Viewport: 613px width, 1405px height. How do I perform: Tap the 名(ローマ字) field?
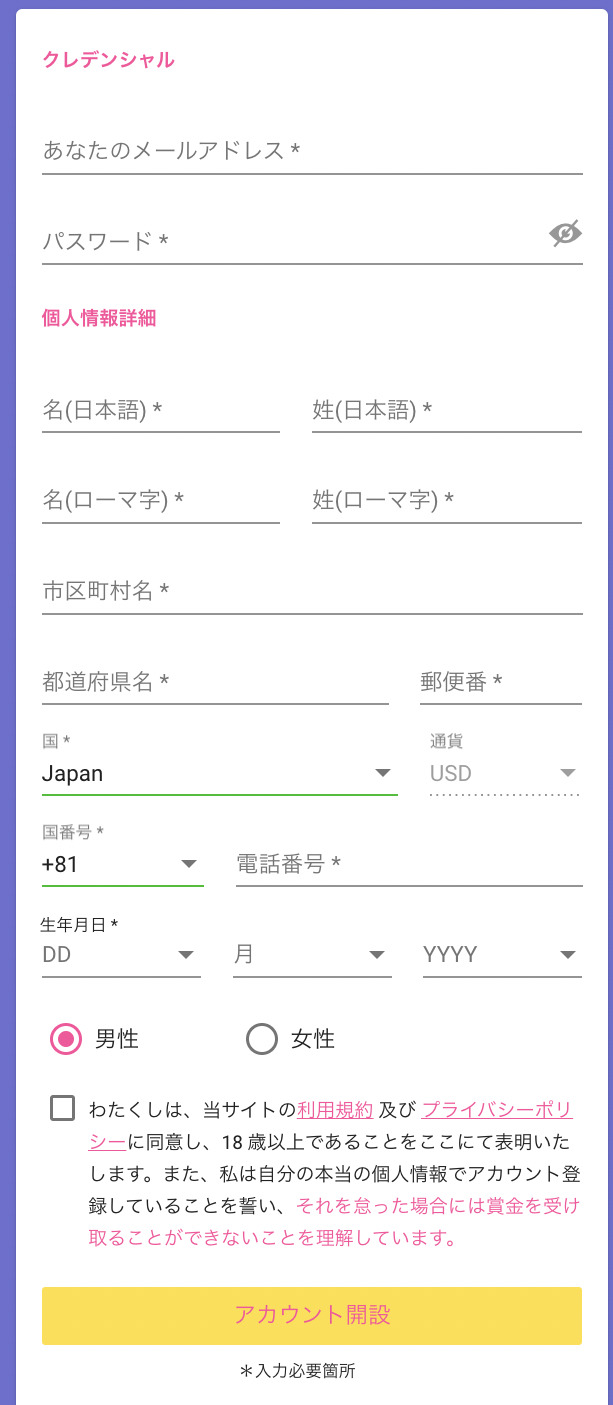161,501
